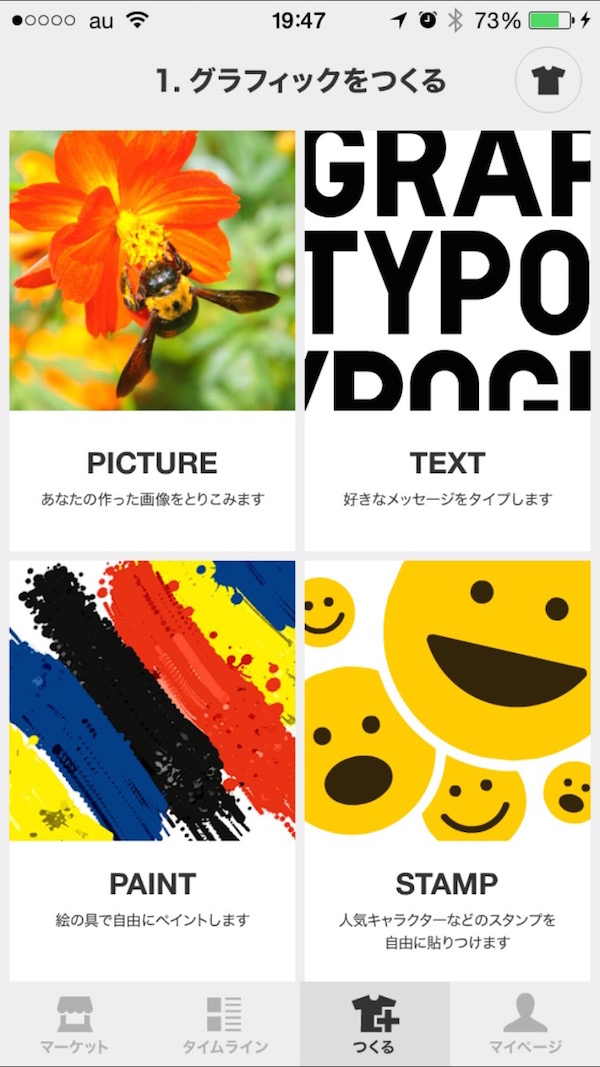600x1067 pixels.
Task: Select the TEXT card to type a message
Action: pos(447,340)
